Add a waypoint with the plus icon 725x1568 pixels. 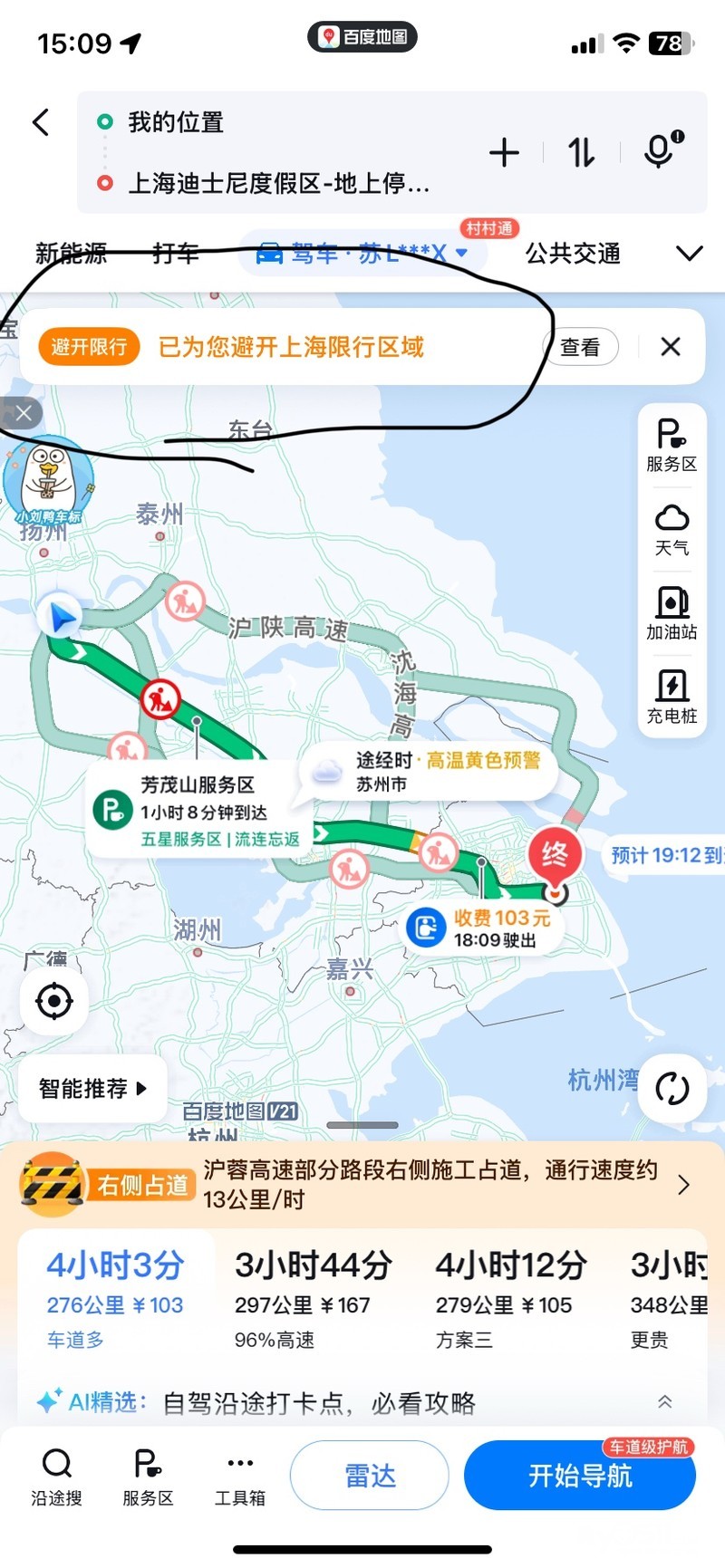504,152
